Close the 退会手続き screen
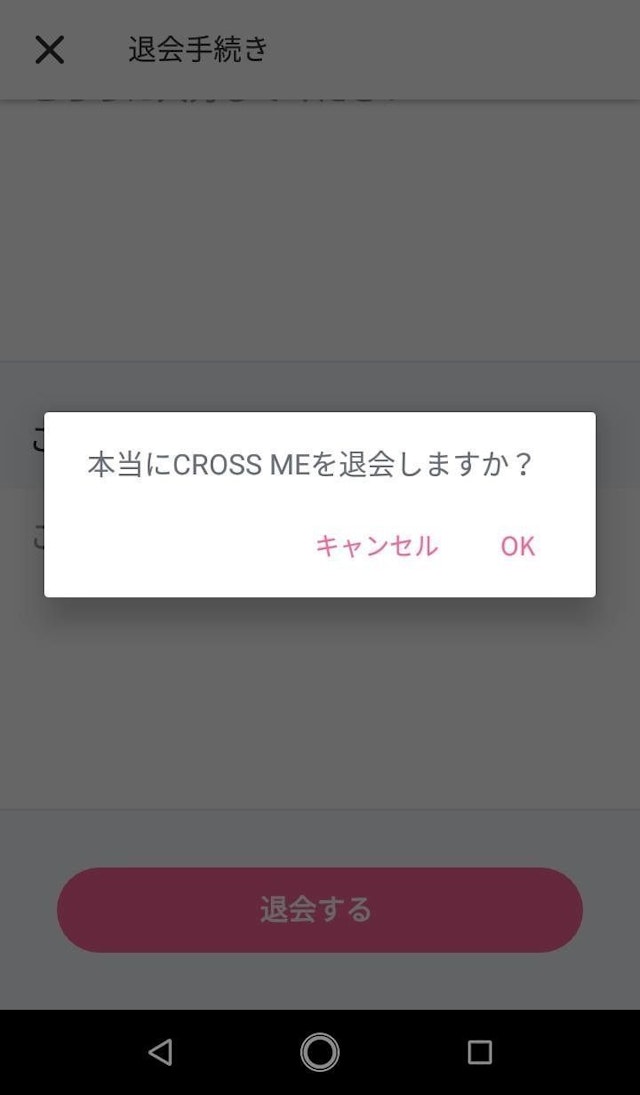The image size is (640, 1095). pos(49,49)
